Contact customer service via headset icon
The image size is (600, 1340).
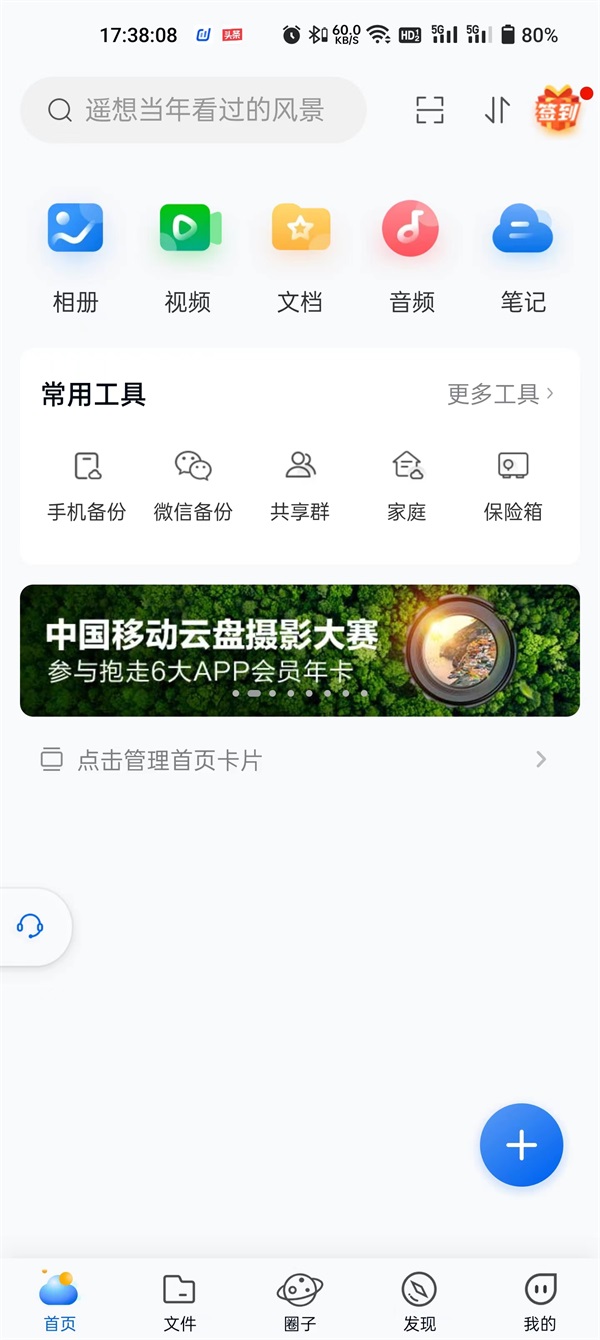[x=31, y=926]
